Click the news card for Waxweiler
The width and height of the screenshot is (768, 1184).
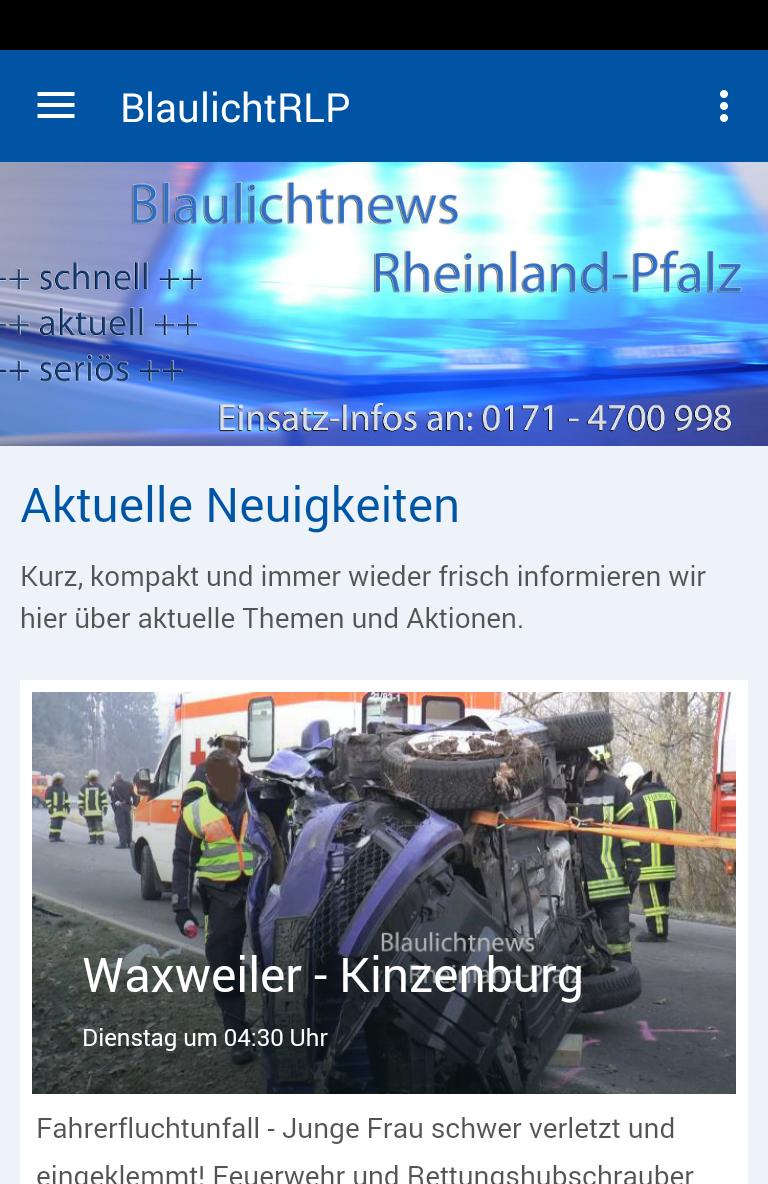coord(384,893)
